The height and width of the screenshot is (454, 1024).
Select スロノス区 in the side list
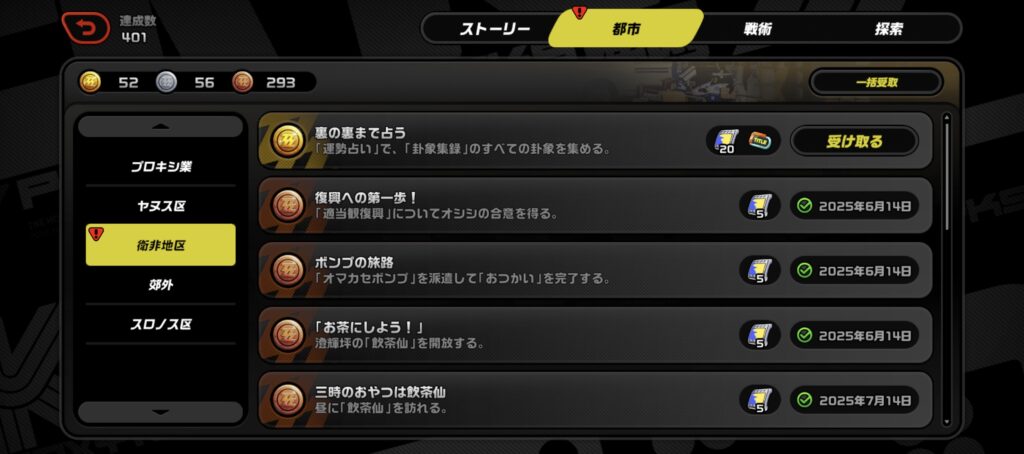pyautogui.click(x=161, y=324)
